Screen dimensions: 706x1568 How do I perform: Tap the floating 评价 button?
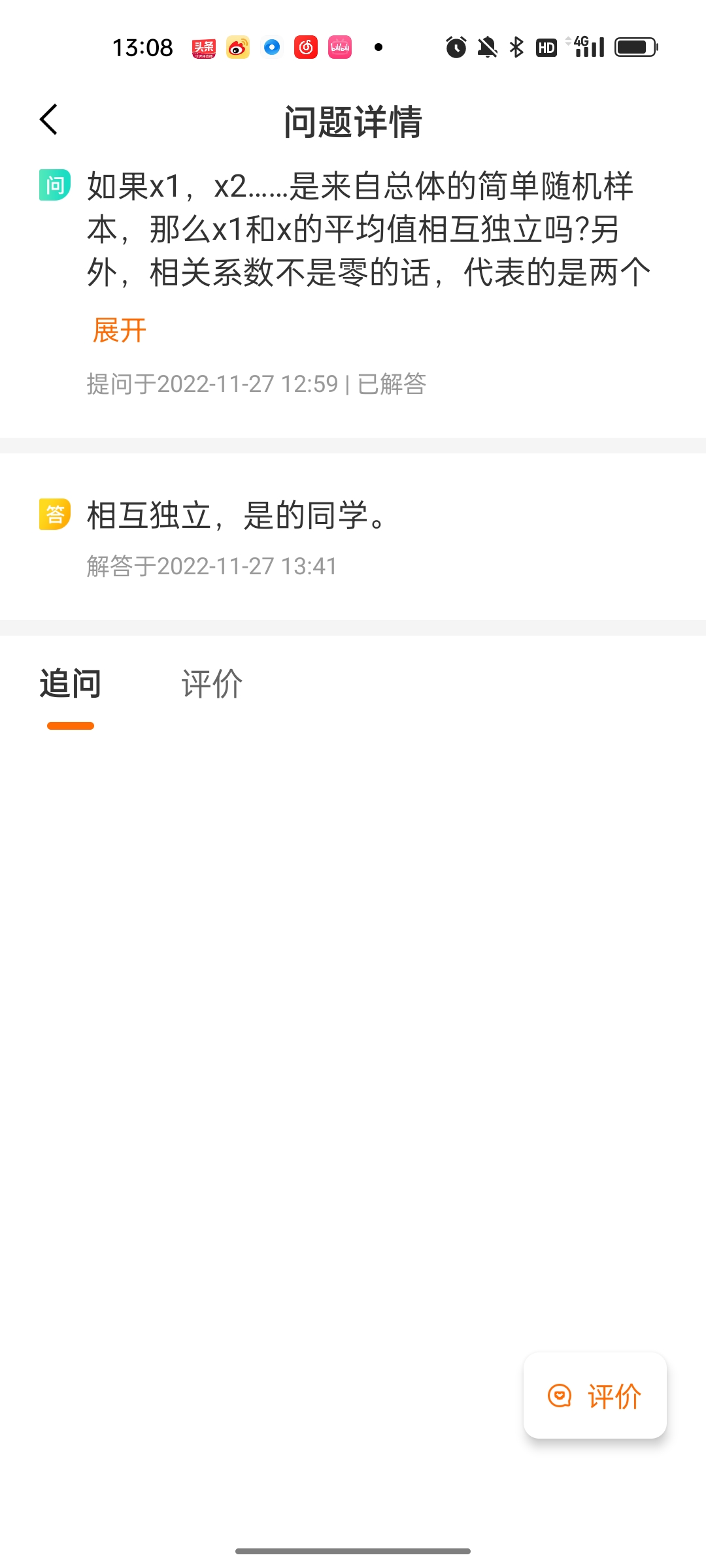coord(595,1396)
